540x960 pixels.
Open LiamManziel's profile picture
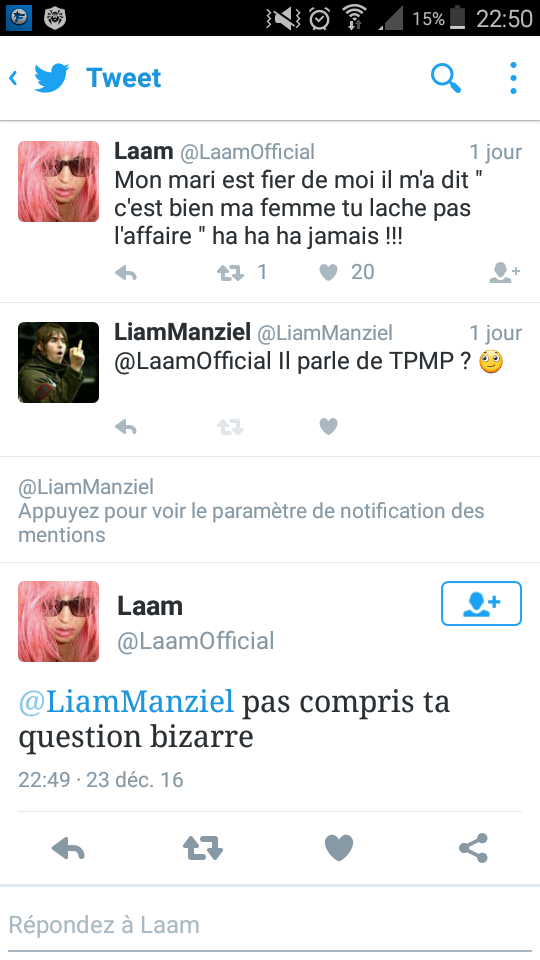pyautogui.click(x=59, y=362)
